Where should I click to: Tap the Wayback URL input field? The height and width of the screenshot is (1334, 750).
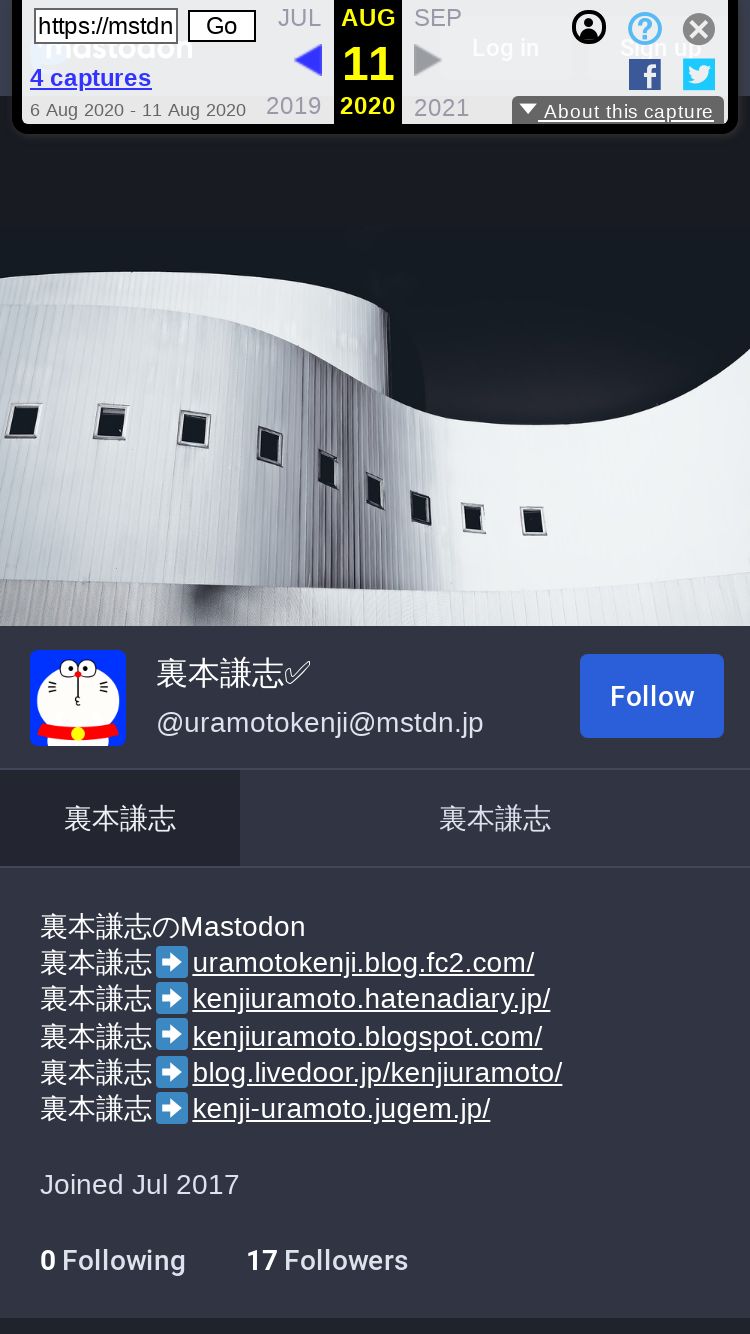point(106,26)
